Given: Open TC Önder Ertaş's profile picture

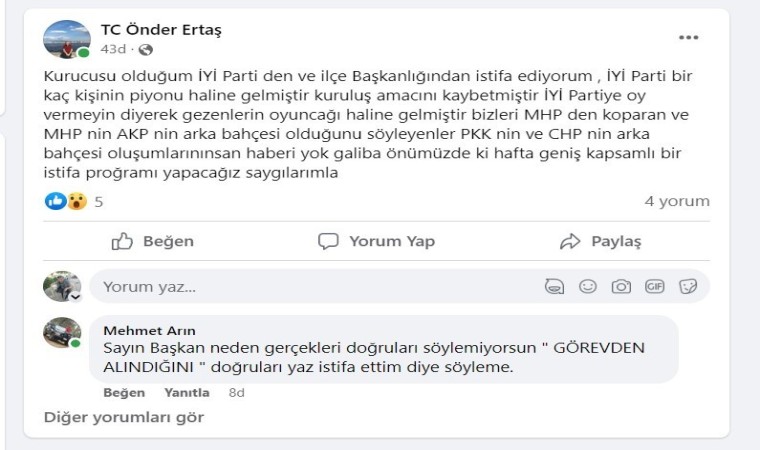Looking at the screenshot, I should pos(66,38).
